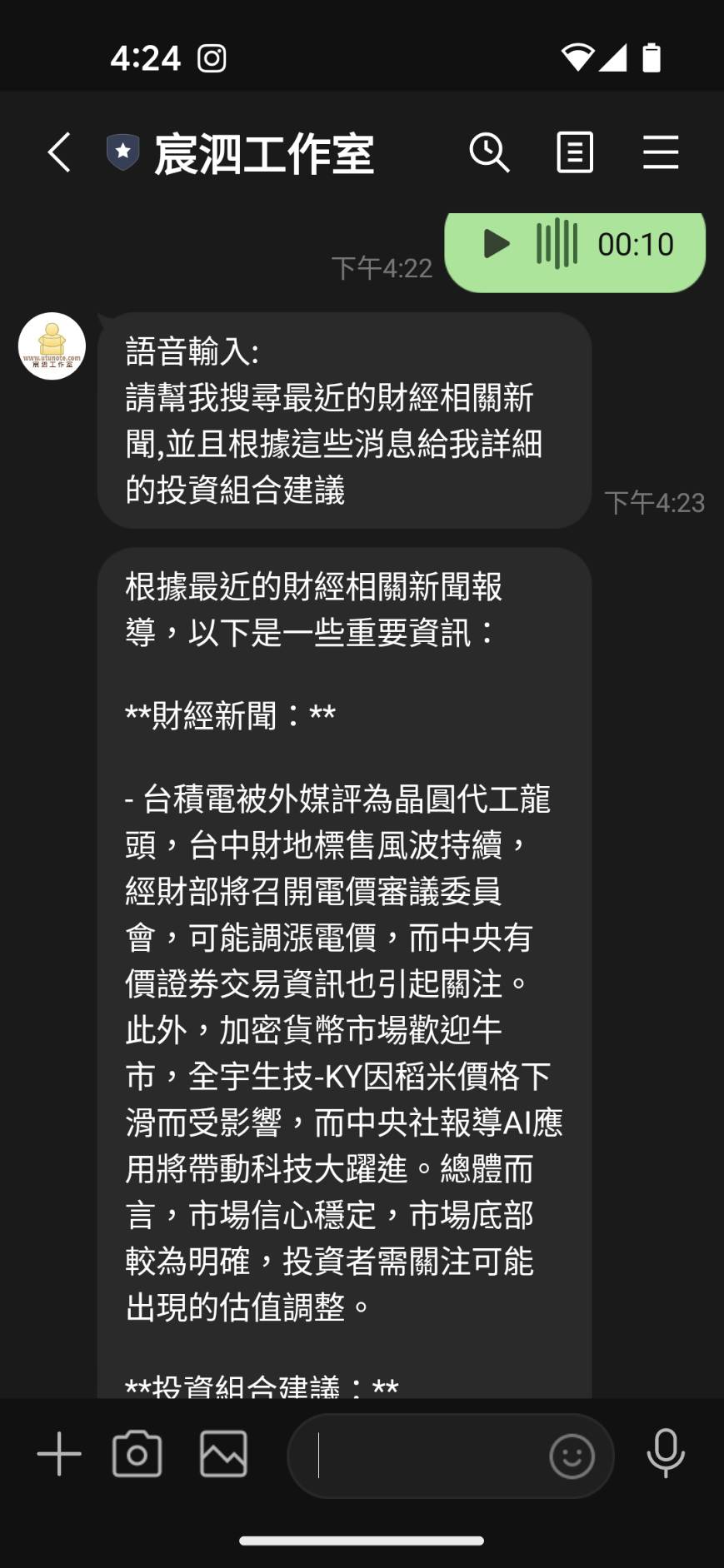Start voice input with the microphone icon
Viewport: 724px width, 1568px height.
point(665,1454)
